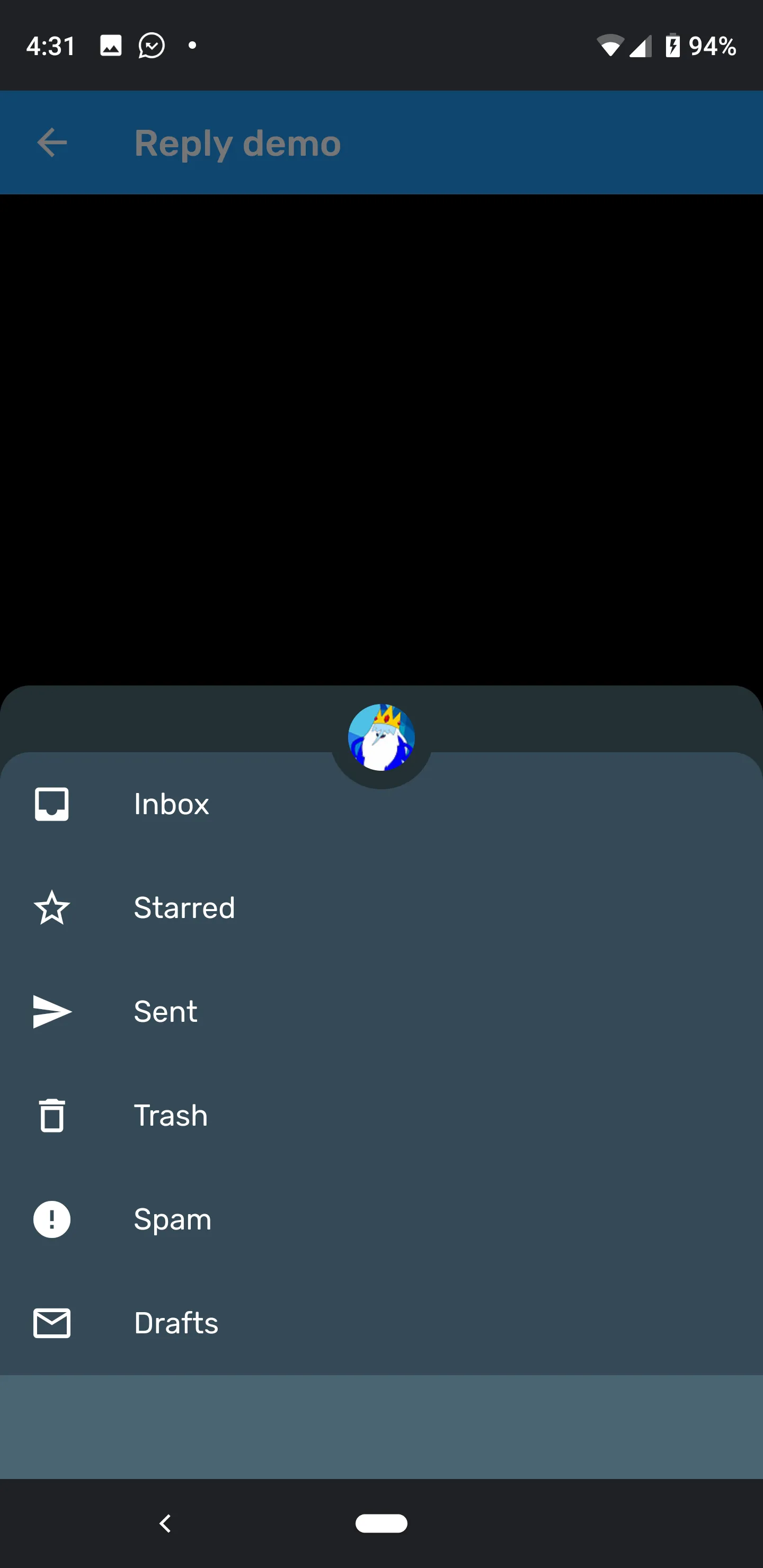Go to the Sent folder
The height and width of the screenshot is (1568, 763).
pos(164,1012)
